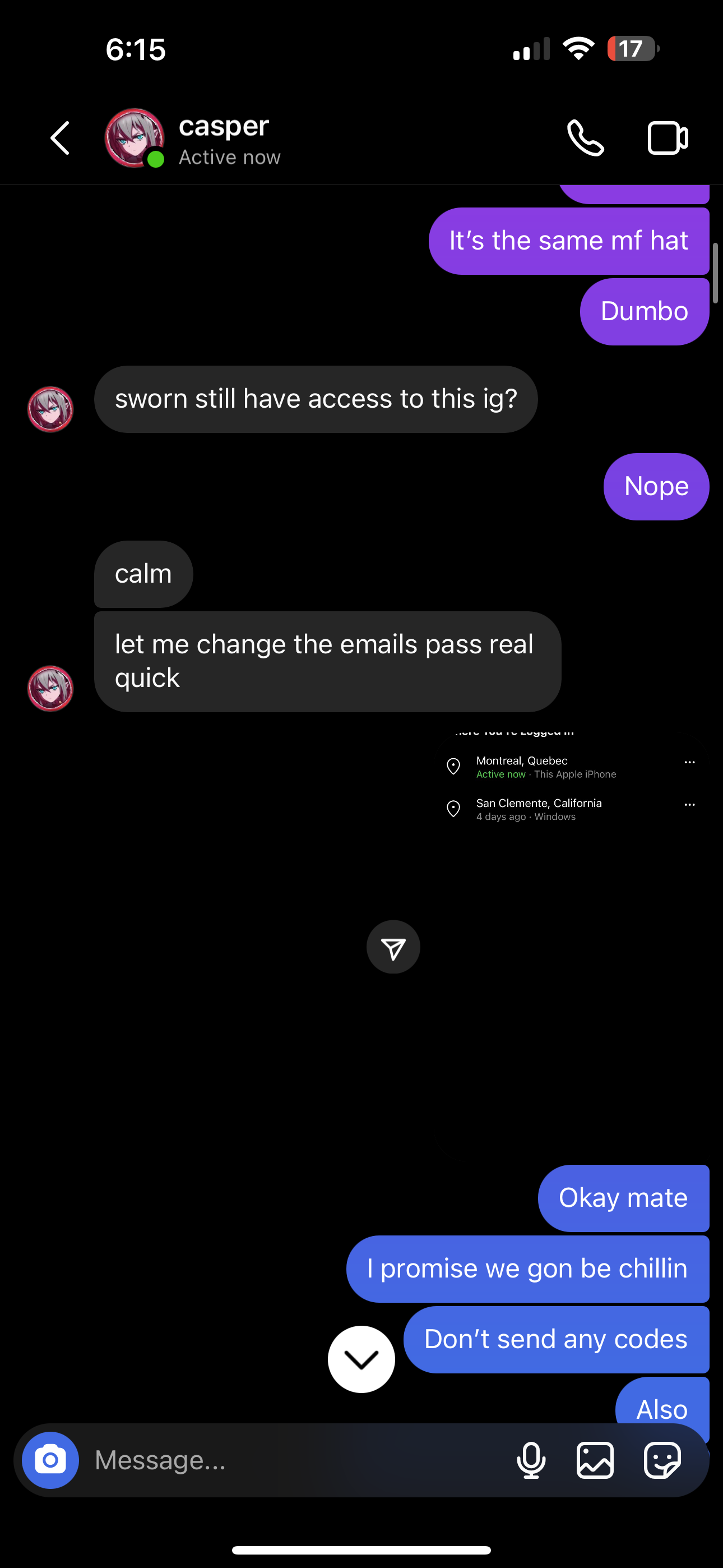The image size is (723, 1568).
Task: Open the sticker picker
Action: click(661, 1460)
